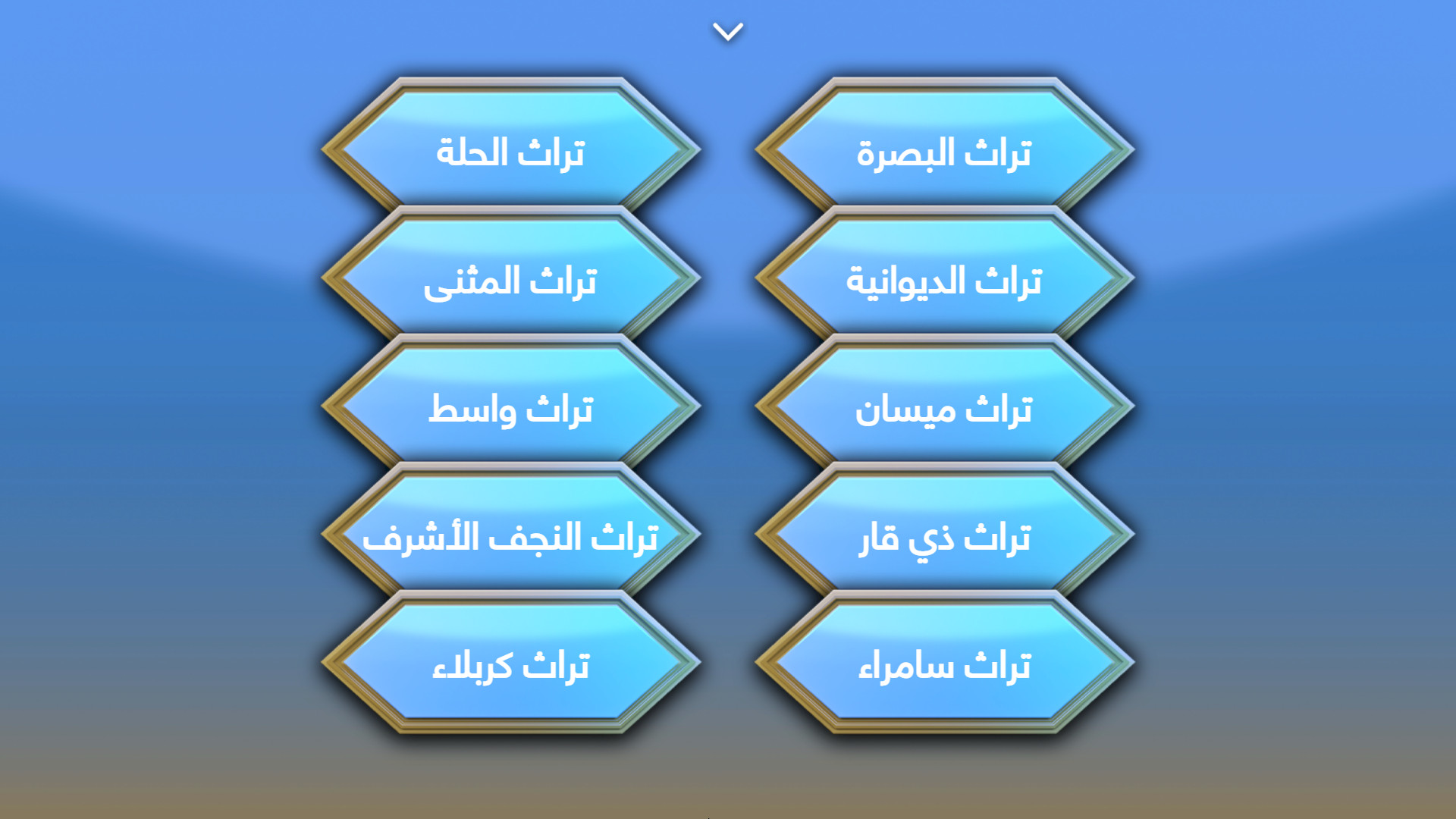
Task: Open تراث سامراء
Action: (x=944, y=666)
